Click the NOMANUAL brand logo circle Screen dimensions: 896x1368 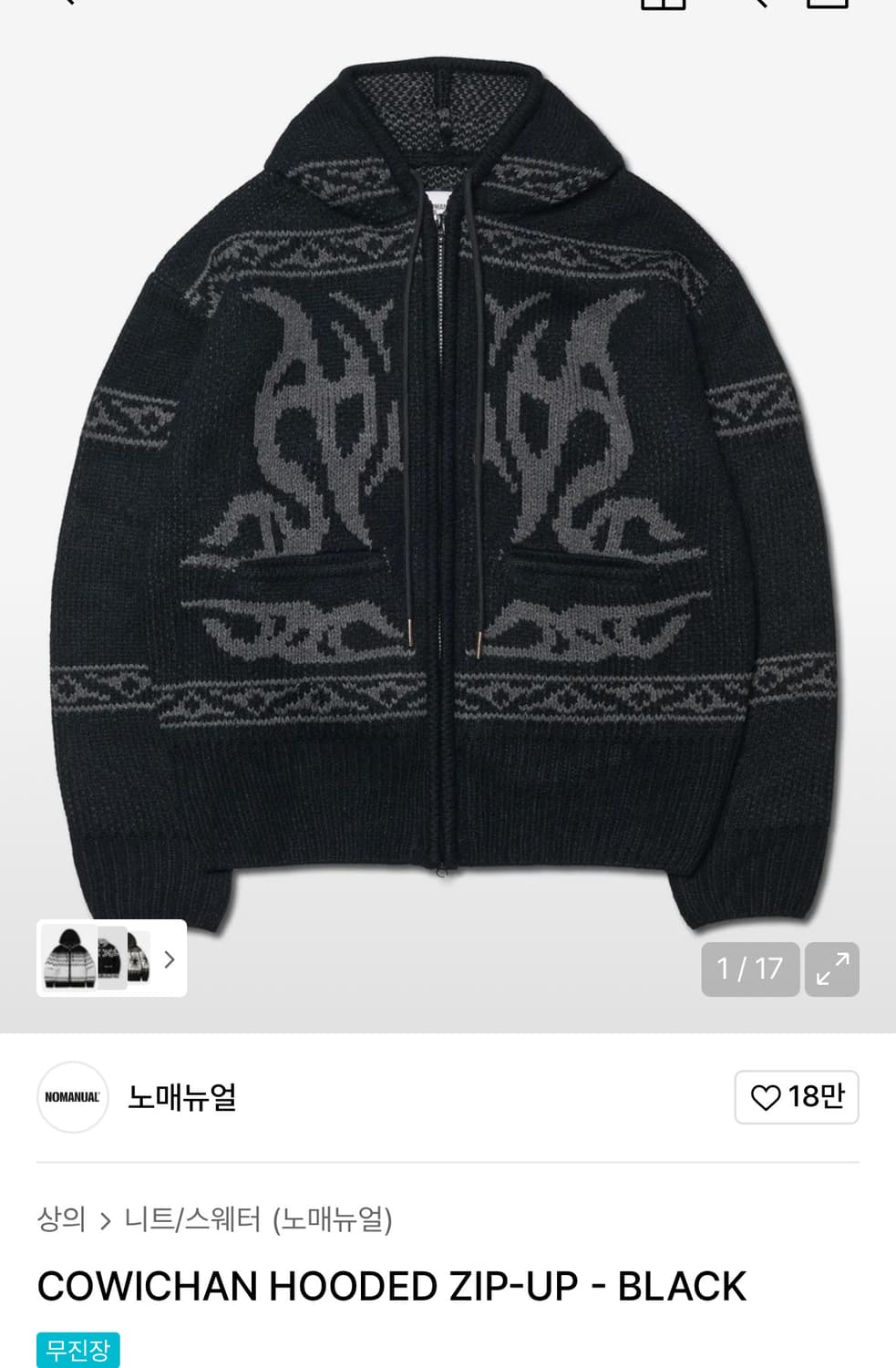[72, 1098]
